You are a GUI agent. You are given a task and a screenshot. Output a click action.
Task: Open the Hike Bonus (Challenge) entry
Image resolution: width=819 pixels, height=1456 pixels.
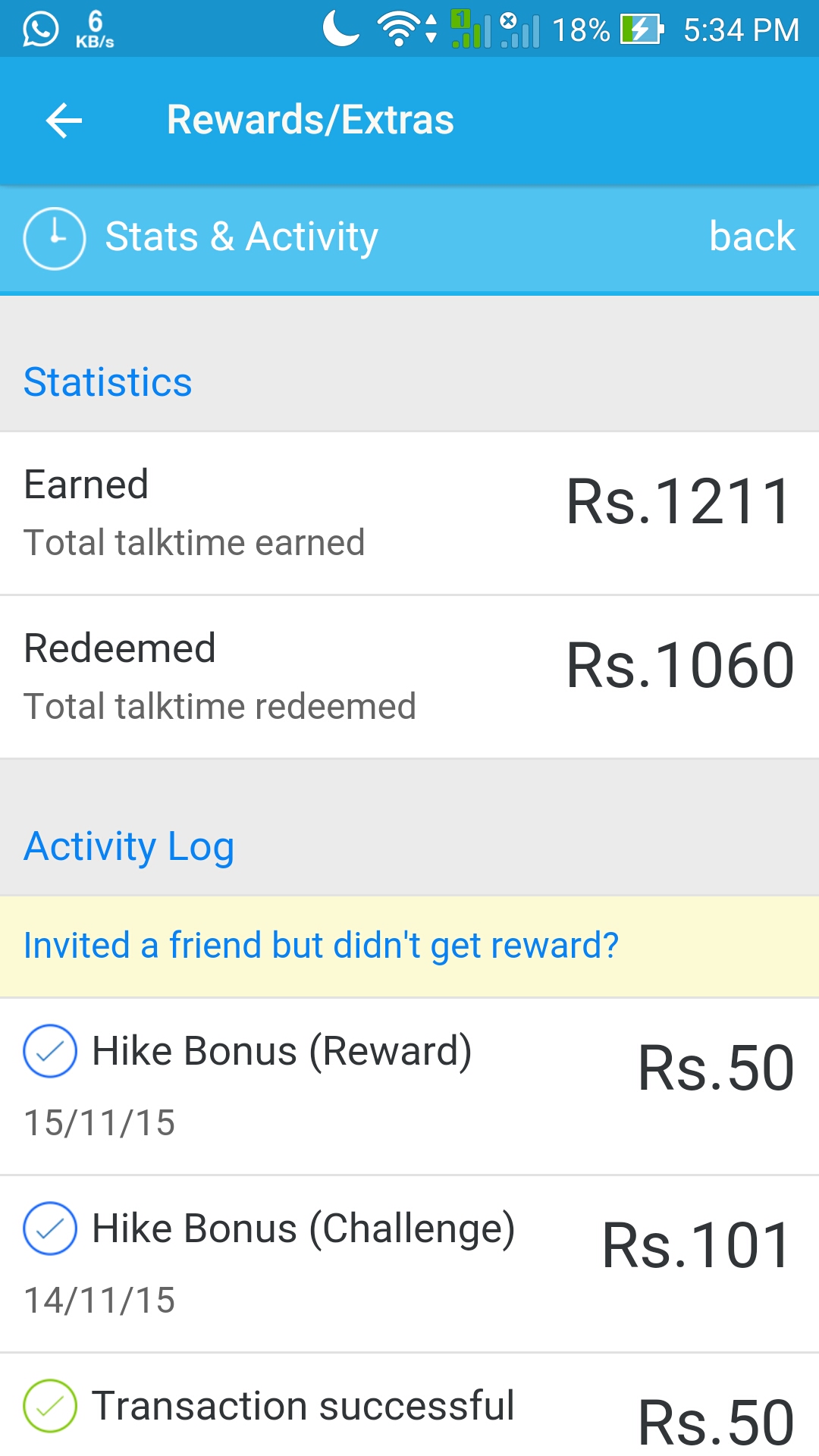pos(409,1263)
